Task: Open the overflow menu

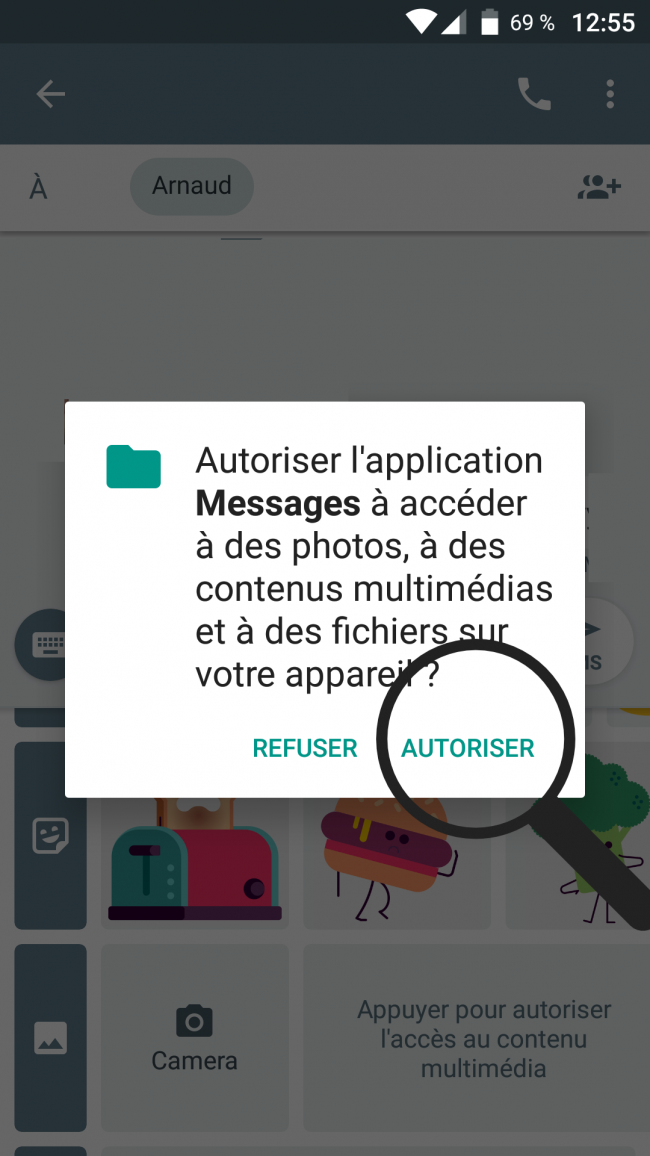Action: pos(610,94)
